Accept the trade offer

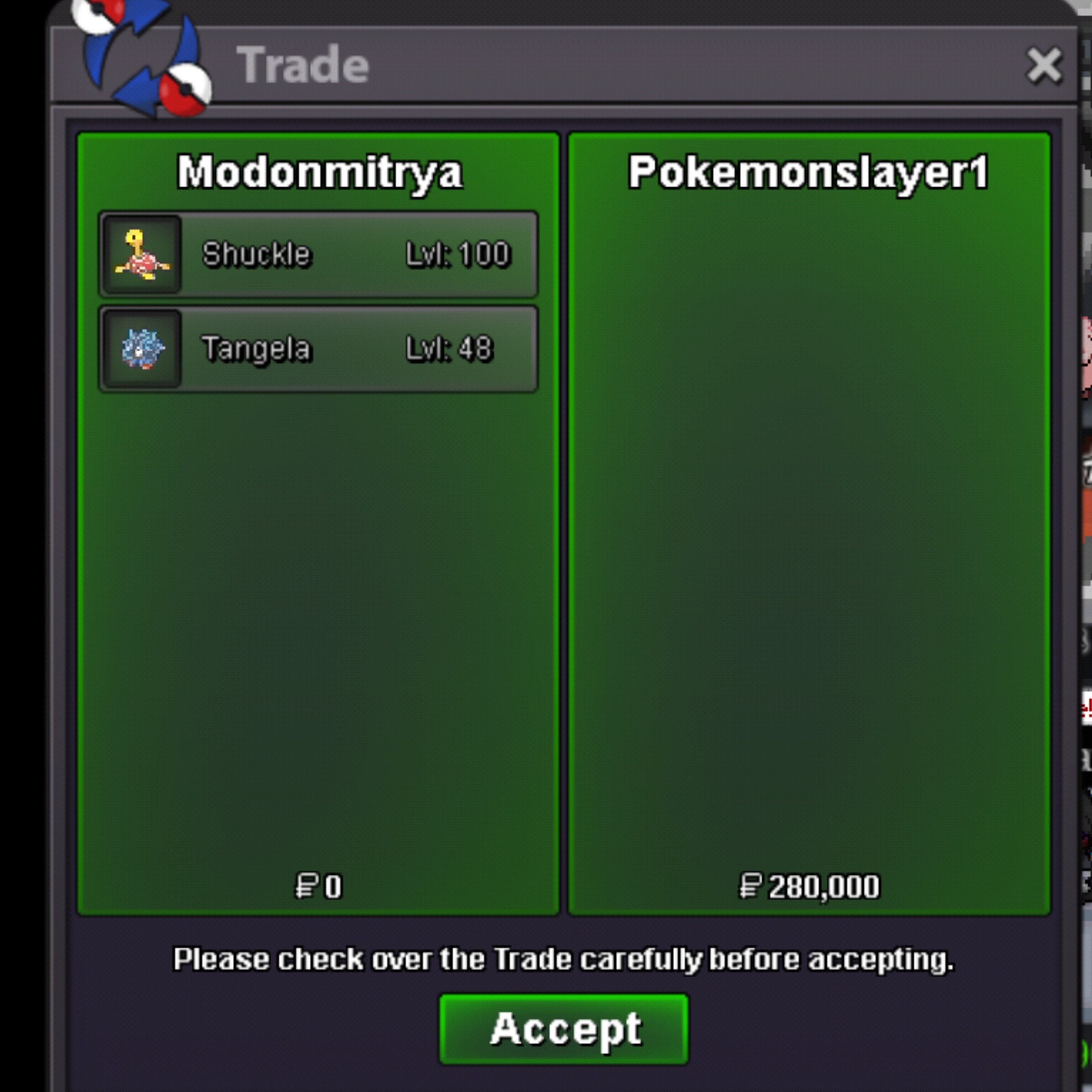click(563, 1029)
